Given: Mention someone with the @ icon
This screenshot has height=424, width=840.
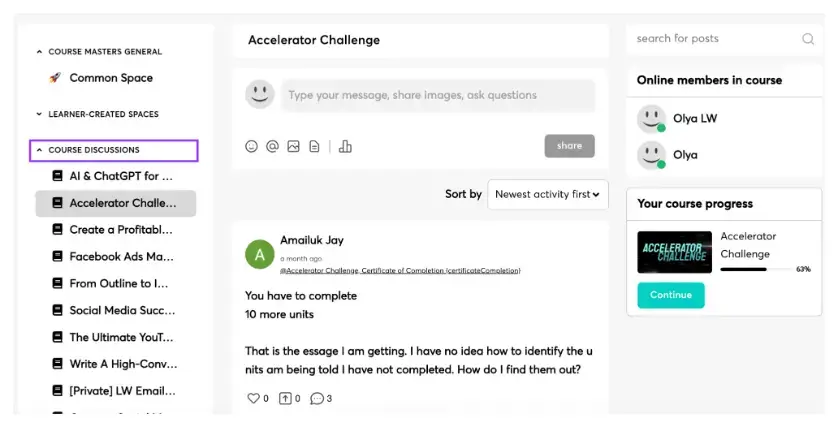Looking at the screenshot, I should (x=272, y=146).
